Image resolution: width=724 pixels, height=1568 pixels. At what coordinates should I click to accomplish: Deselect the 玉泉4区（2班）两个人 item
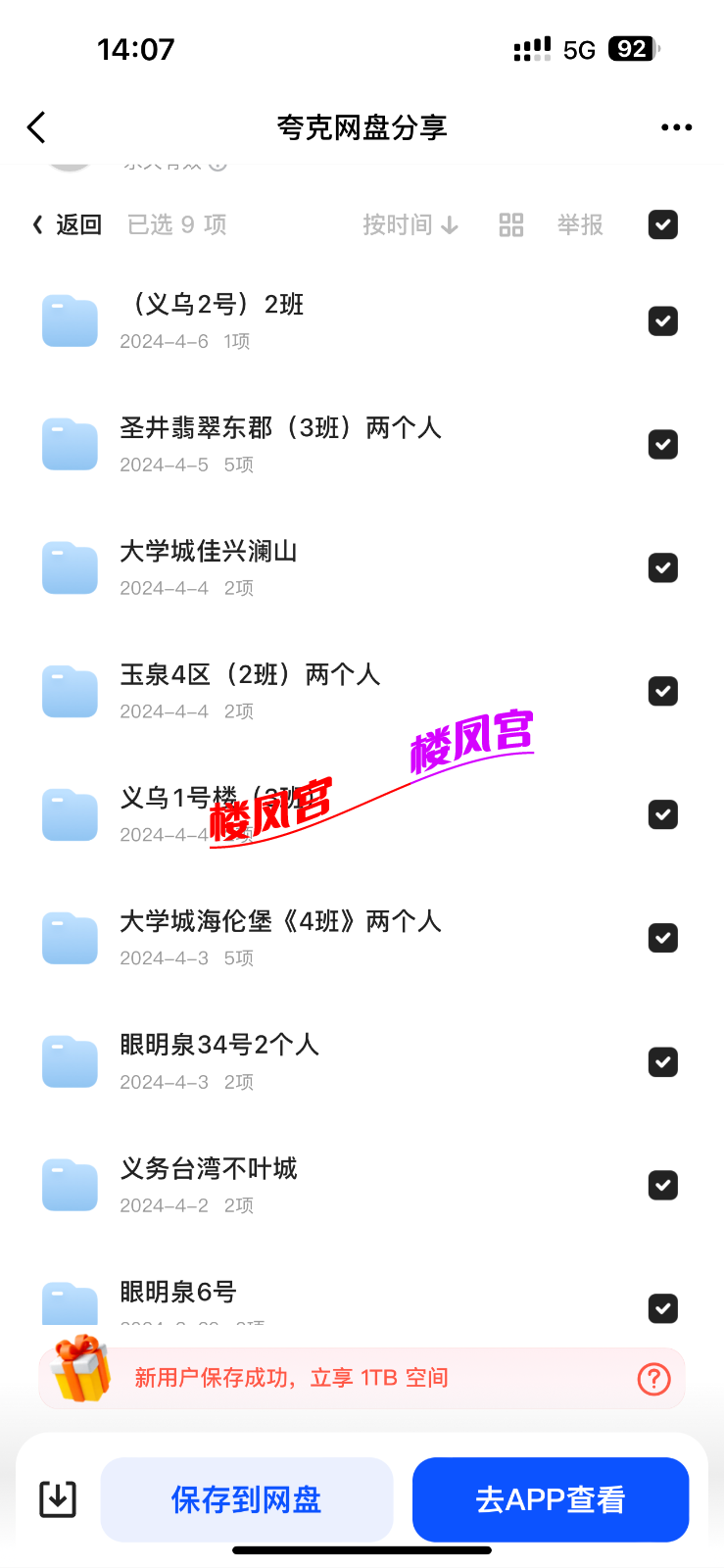pyautogui.click(x=662, y=691)
